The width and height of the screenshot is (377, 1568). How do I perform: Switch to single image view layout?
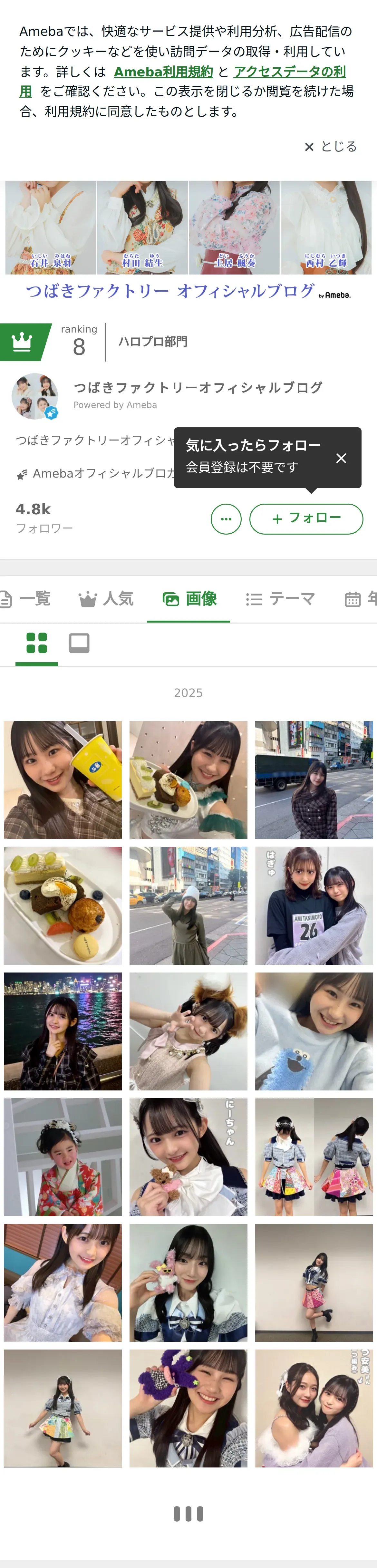(x=79, y=644)
